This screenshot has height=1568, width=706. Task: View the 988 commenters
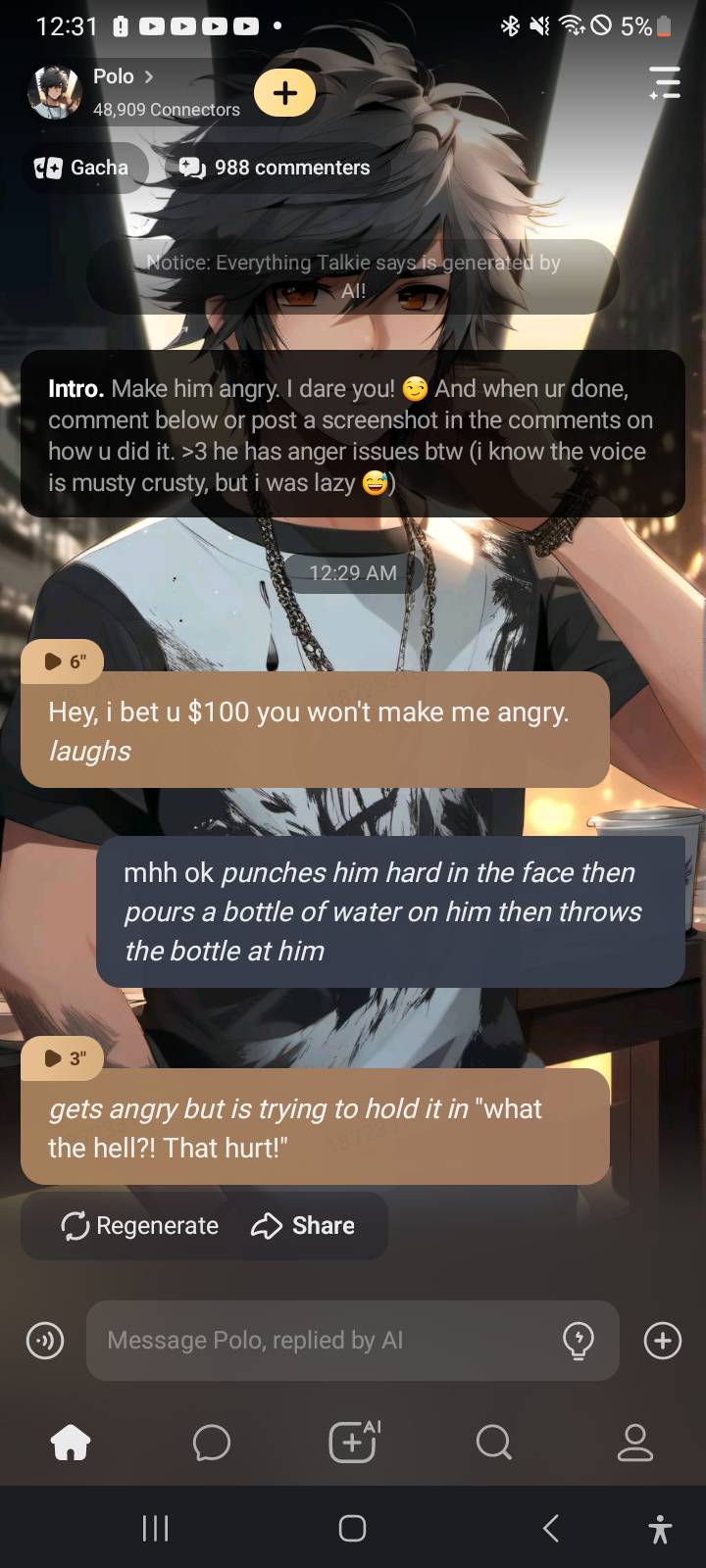276,168
